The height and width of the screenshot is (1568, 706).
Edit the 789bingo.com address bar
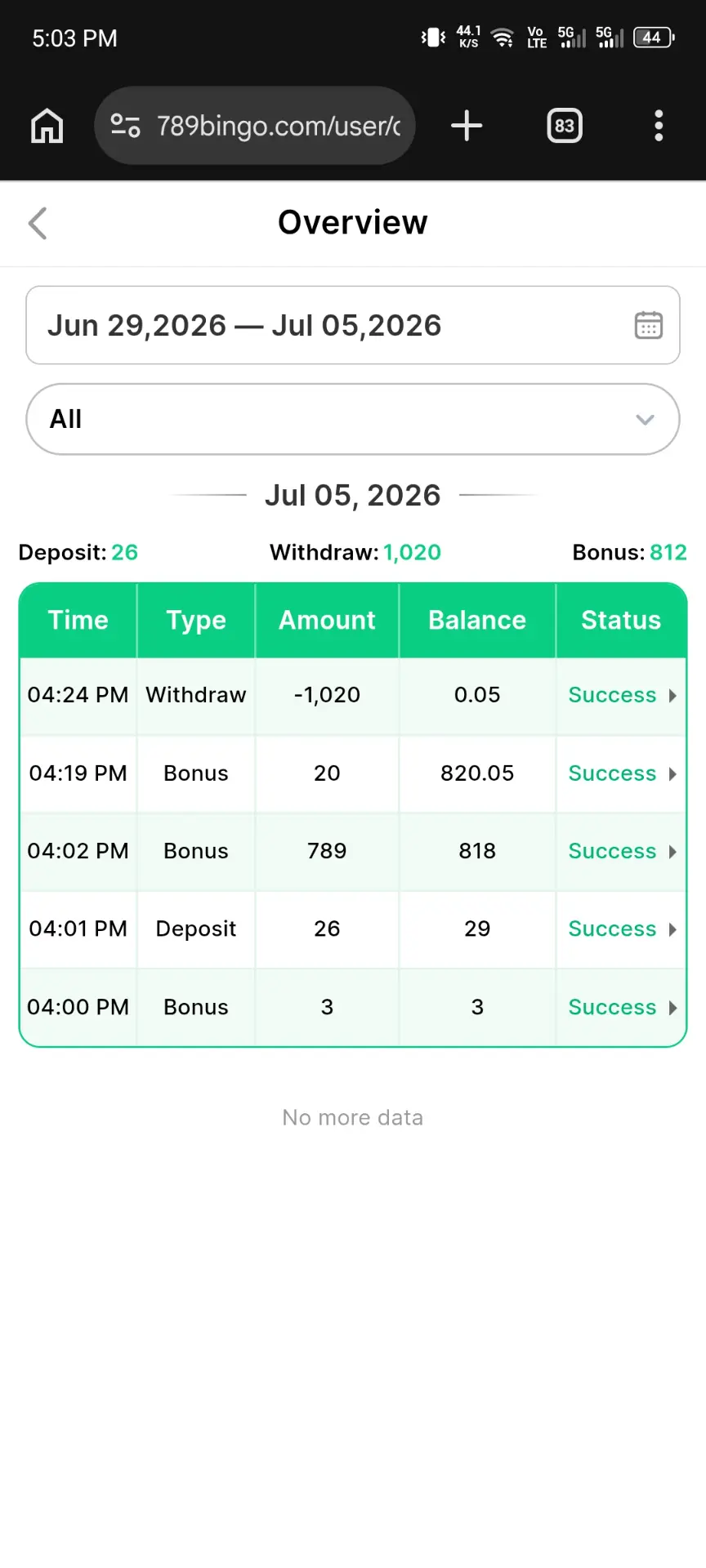[x=255, y=126]
